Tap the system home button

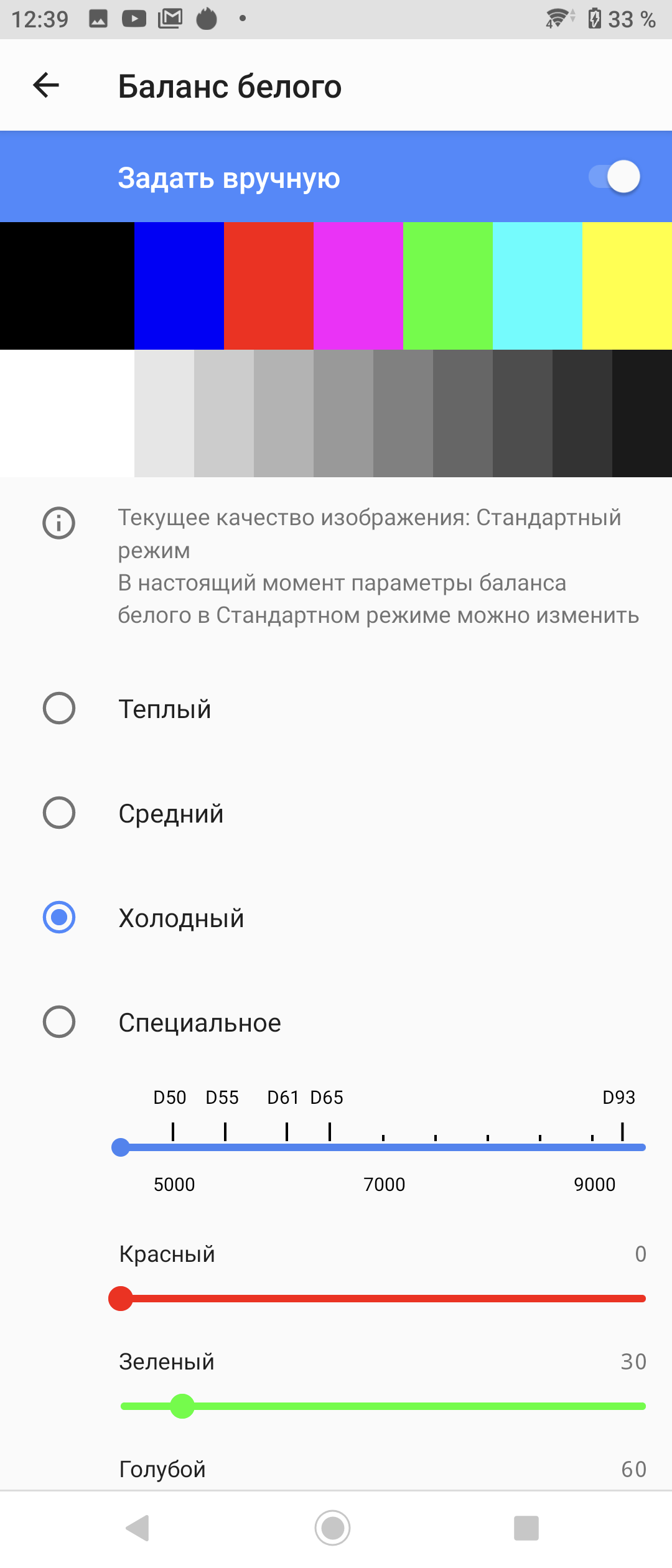point(333,1528)
